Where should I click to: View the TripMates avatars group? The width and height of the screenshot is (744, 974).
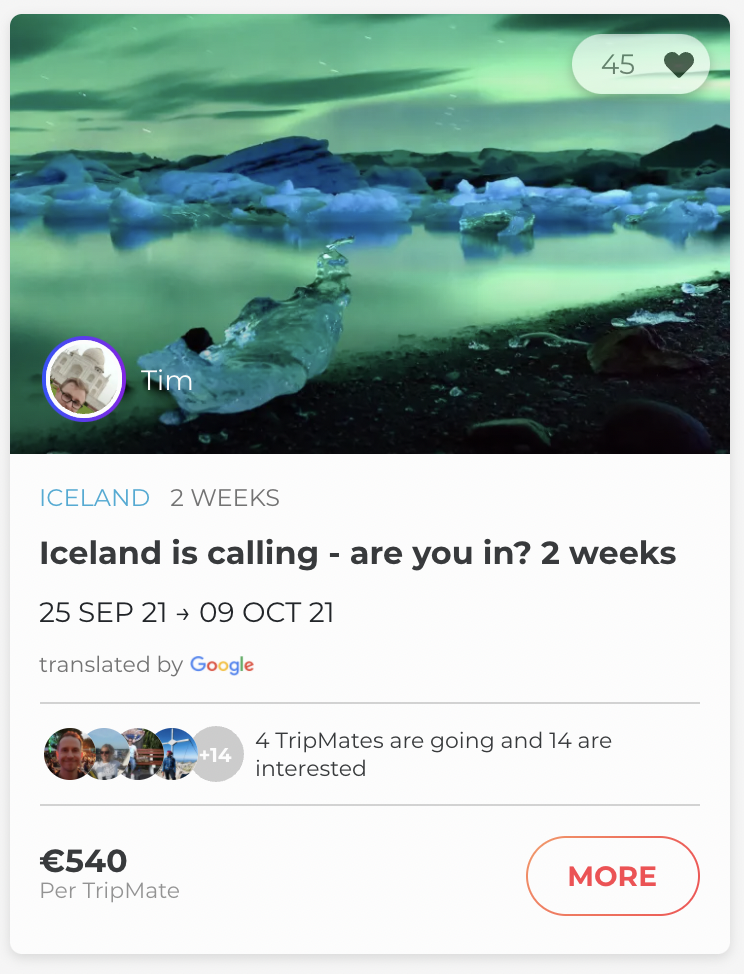(x=143, y=754)
